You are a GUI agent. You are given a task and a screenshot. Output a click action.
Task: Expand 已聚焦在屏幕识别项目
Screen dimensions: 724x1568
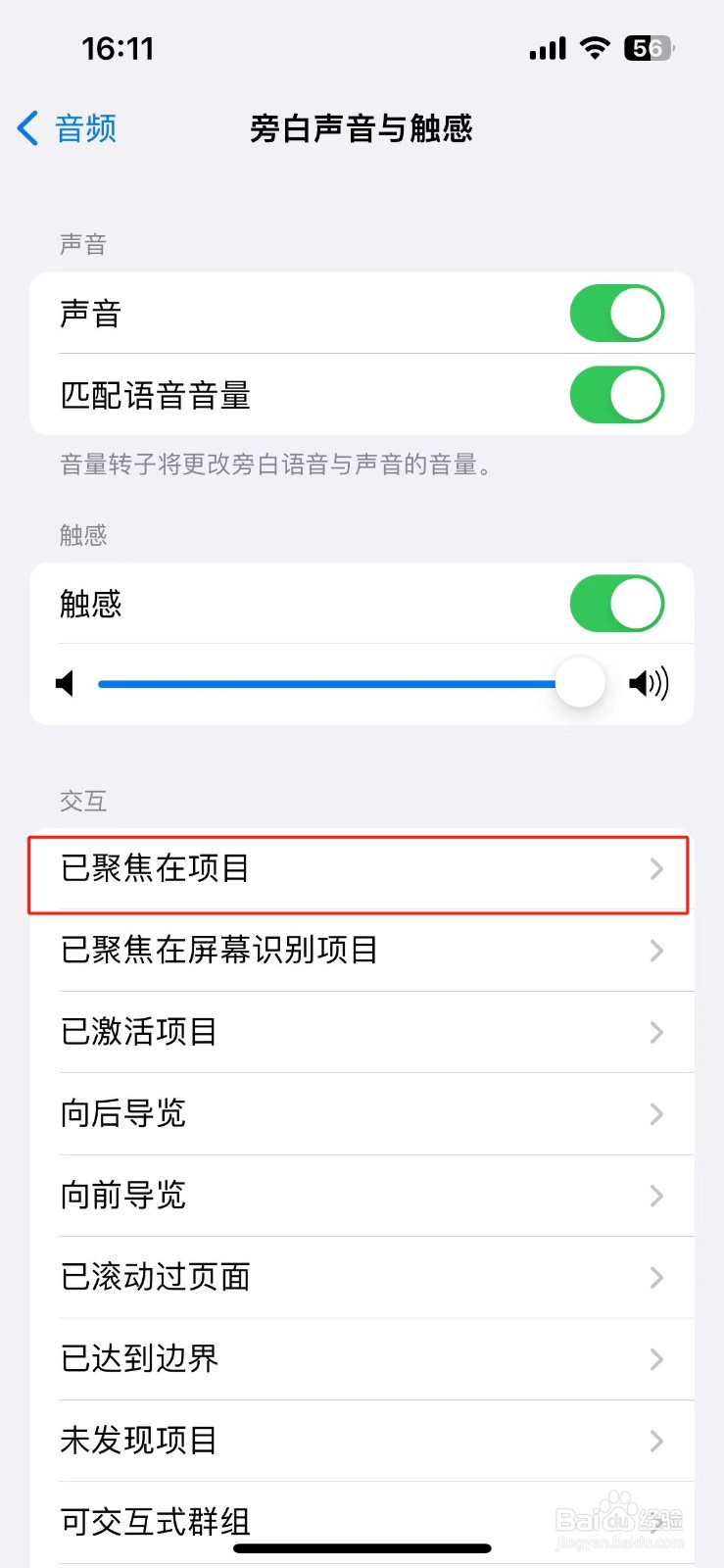(362, 951)
